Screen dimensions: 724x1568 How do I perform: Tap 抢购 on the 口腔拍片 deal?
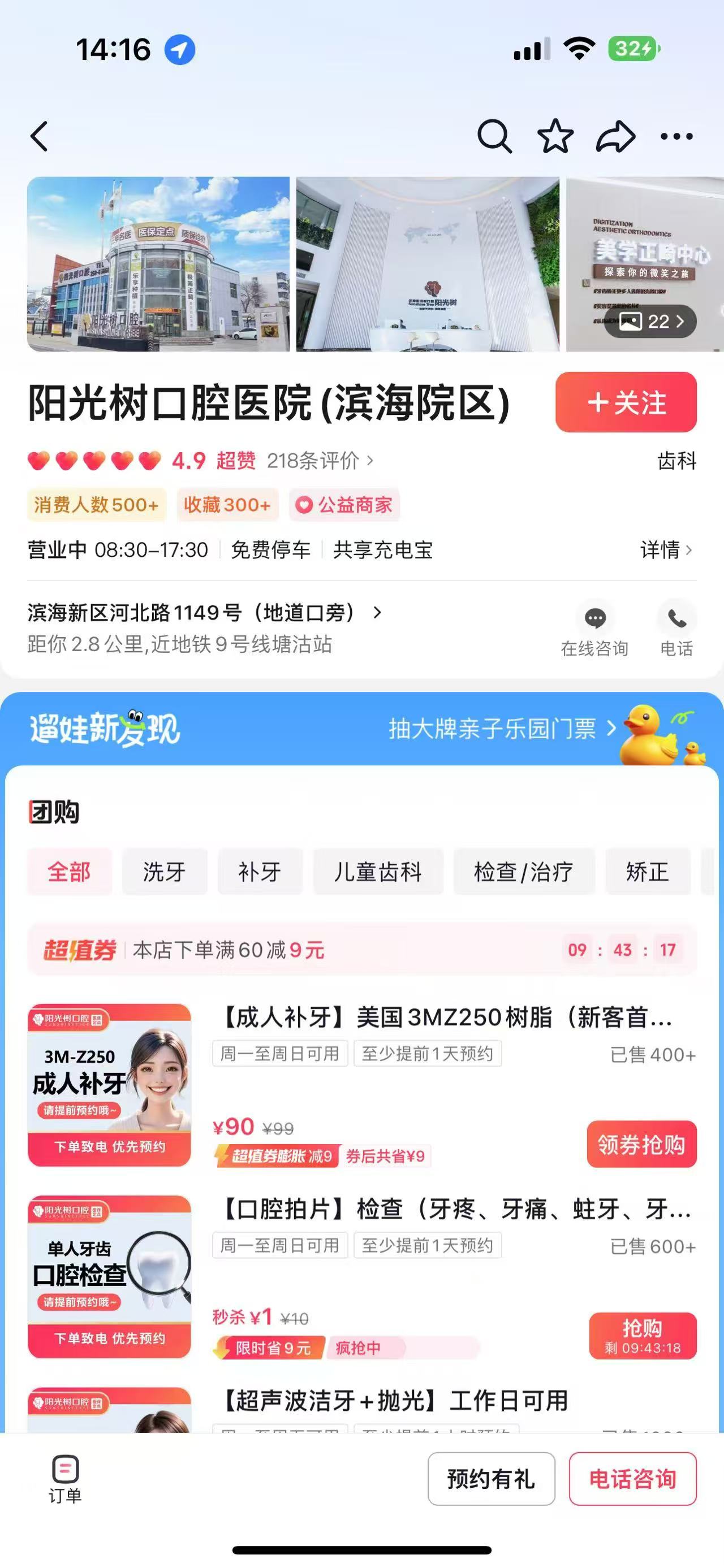[x=643, y=1336]
